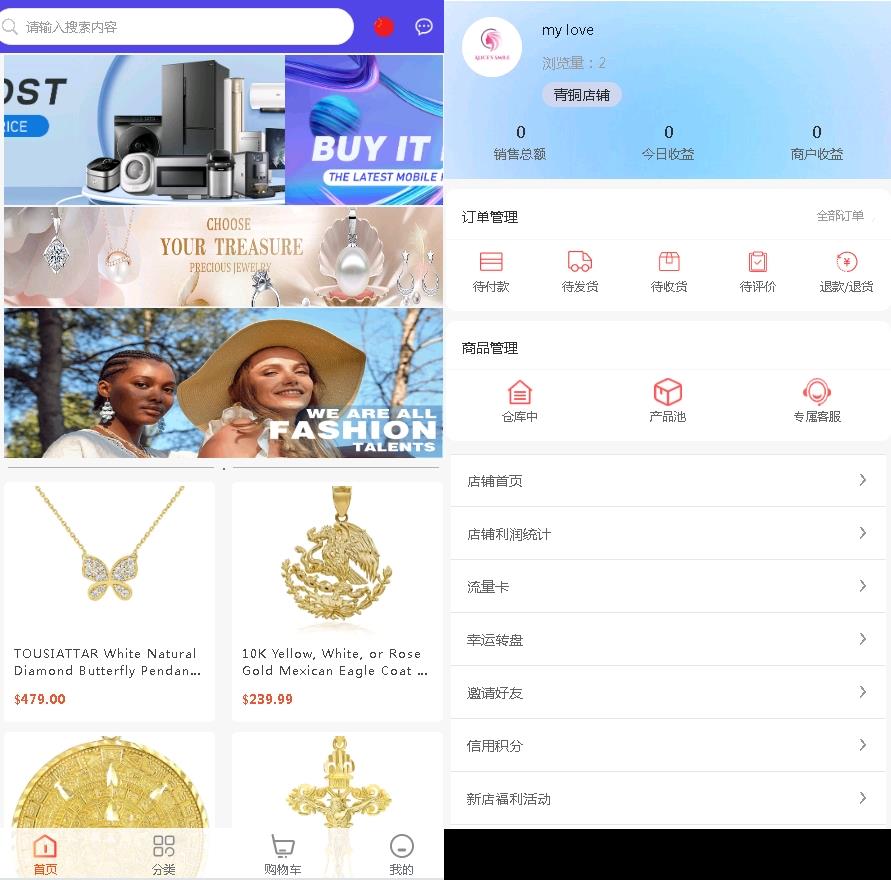891x880 pixels.
Task: Open 退款/退货 refund and return orders
Action: pos(846,271)
